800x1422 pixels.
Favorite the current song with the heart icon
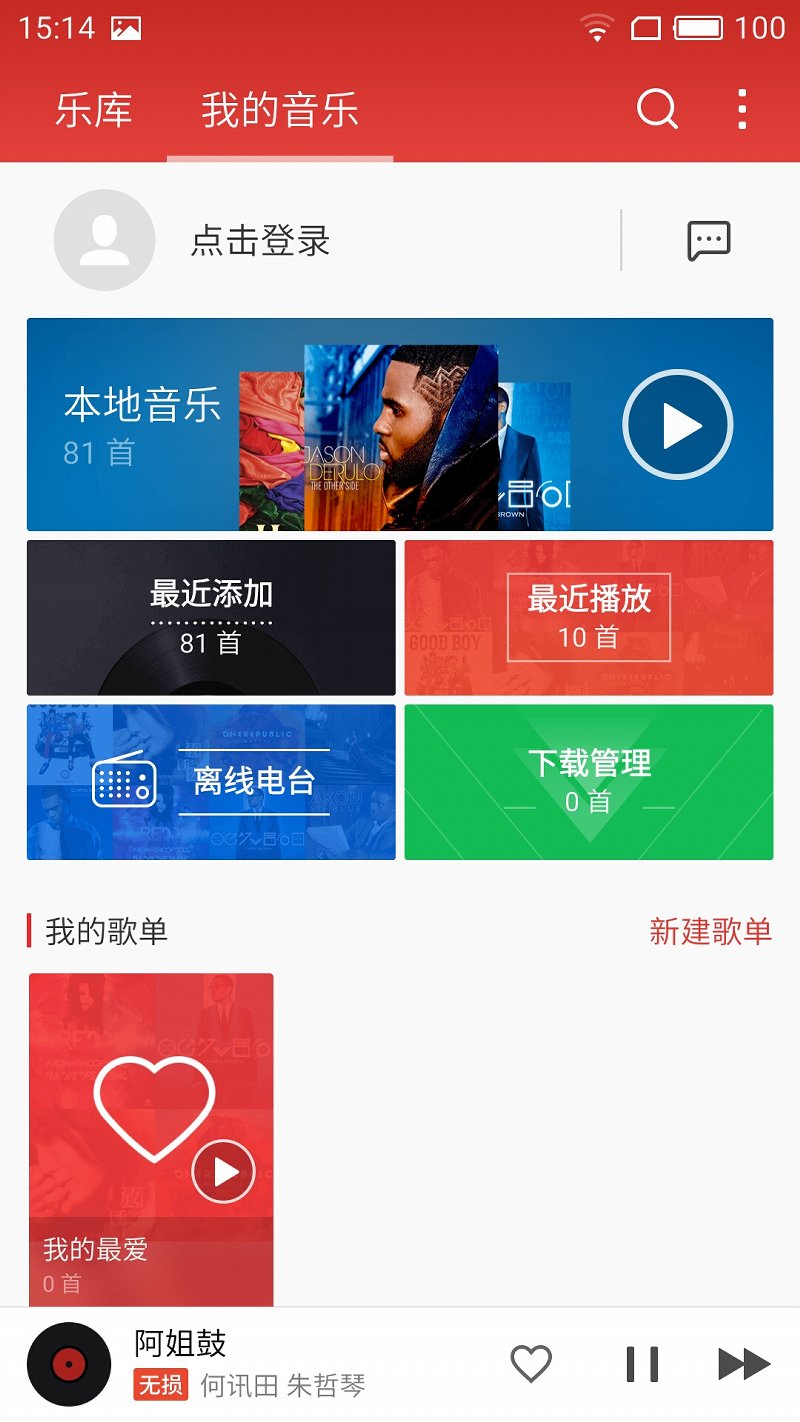click(x=531, y=1362)
